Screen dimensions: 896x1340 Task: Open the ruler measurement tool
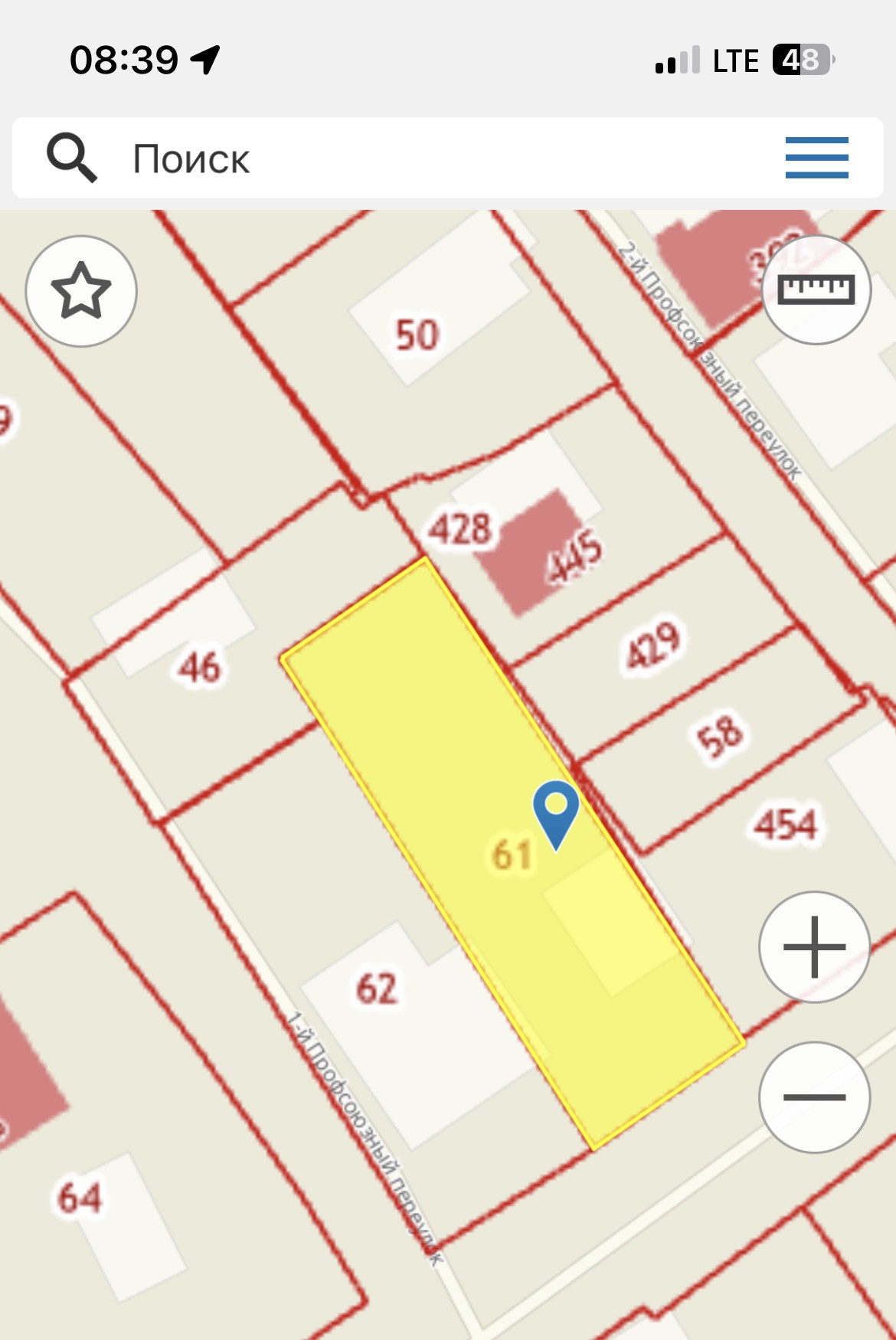[x=816, y=289]
